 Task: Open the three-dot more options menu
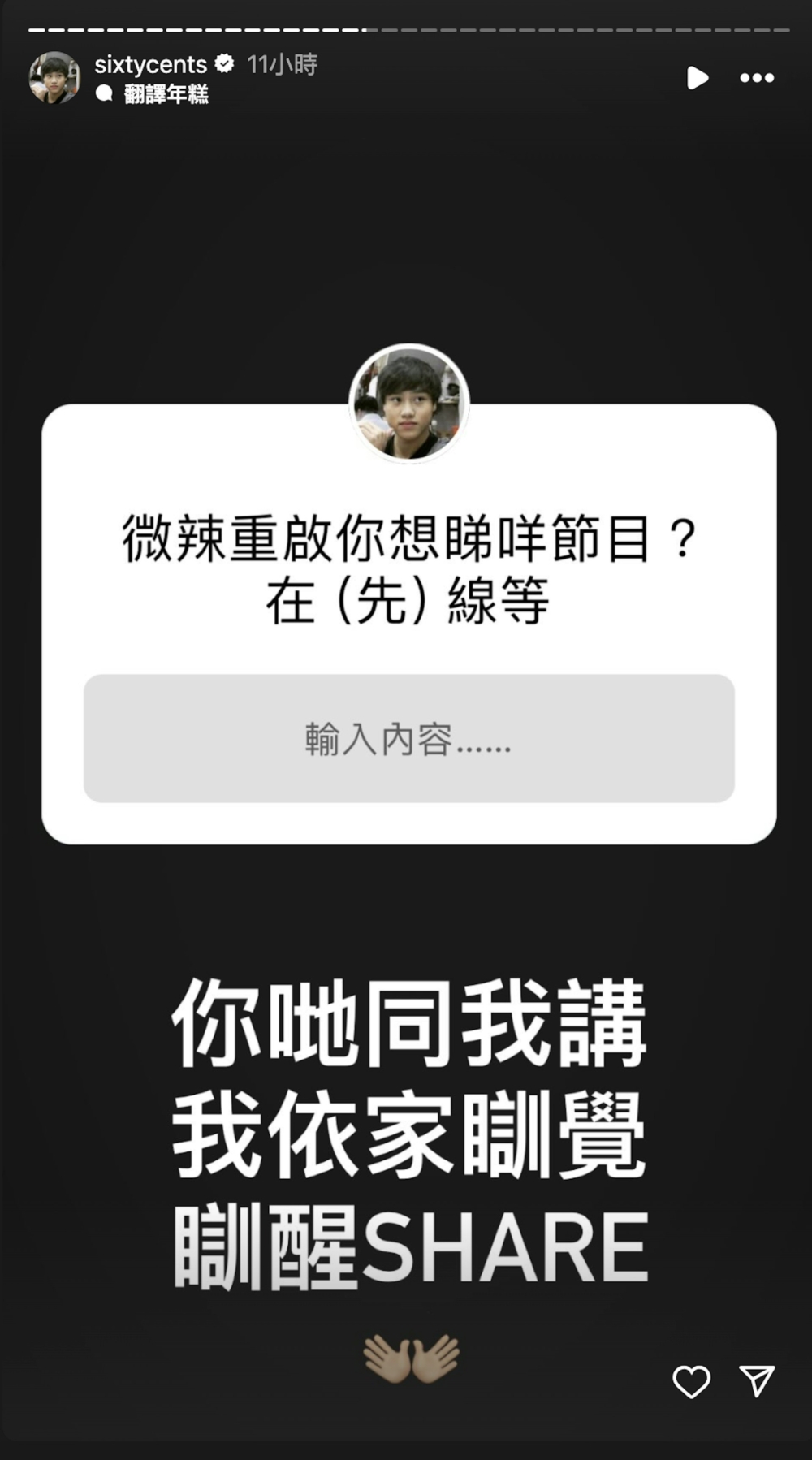coord(757,78)
